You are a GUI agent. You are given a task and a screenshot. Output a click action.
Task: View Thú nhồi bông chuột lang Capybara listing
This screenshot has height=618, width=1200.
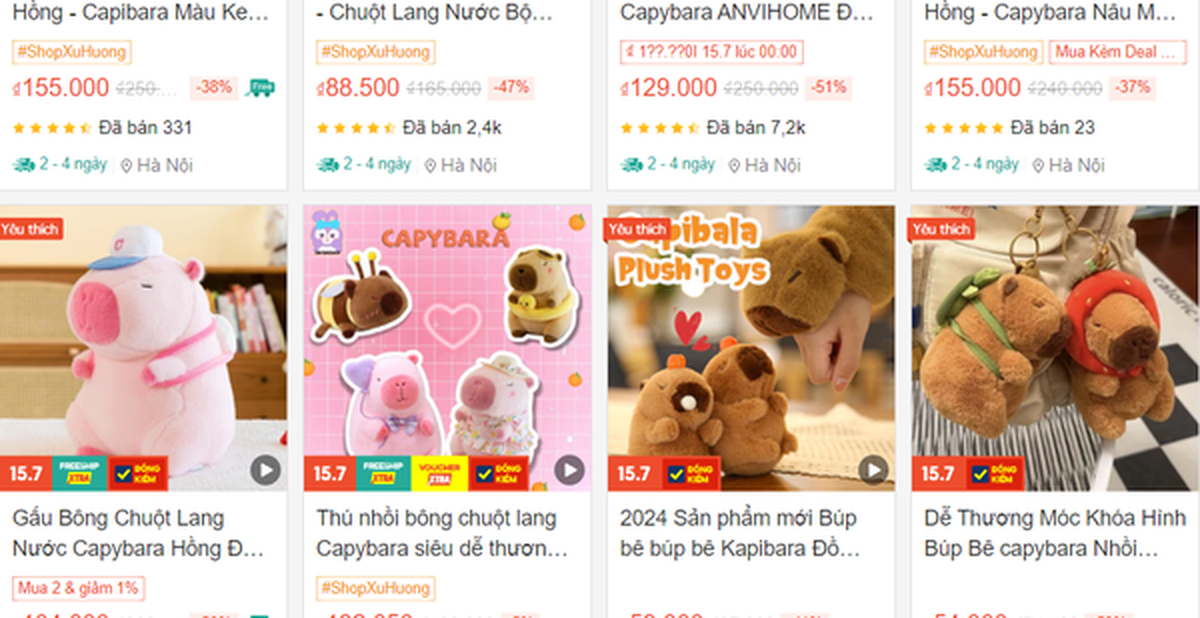point(443,533)
